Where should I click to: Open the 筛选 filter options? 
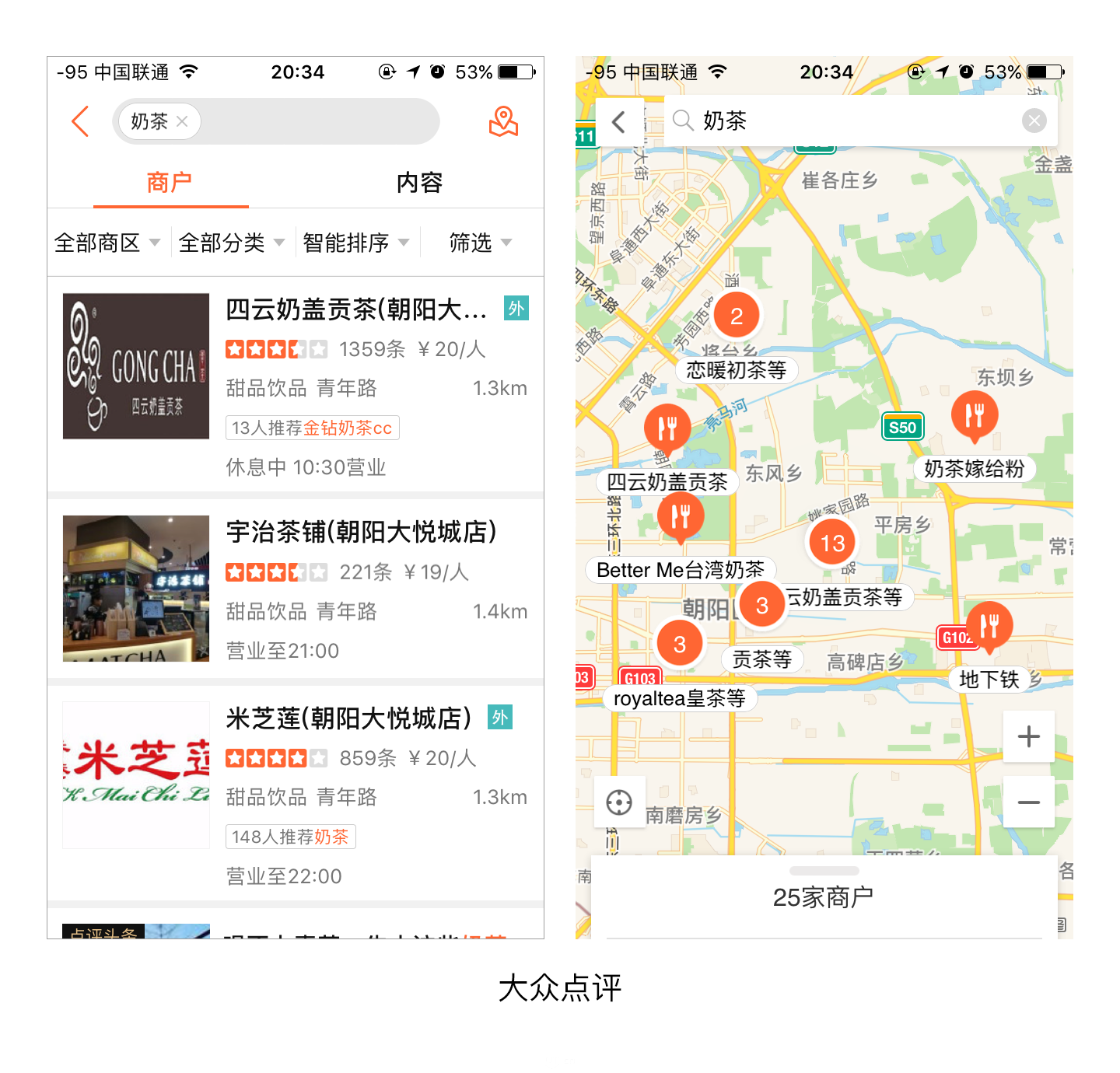tap(480, 243)
